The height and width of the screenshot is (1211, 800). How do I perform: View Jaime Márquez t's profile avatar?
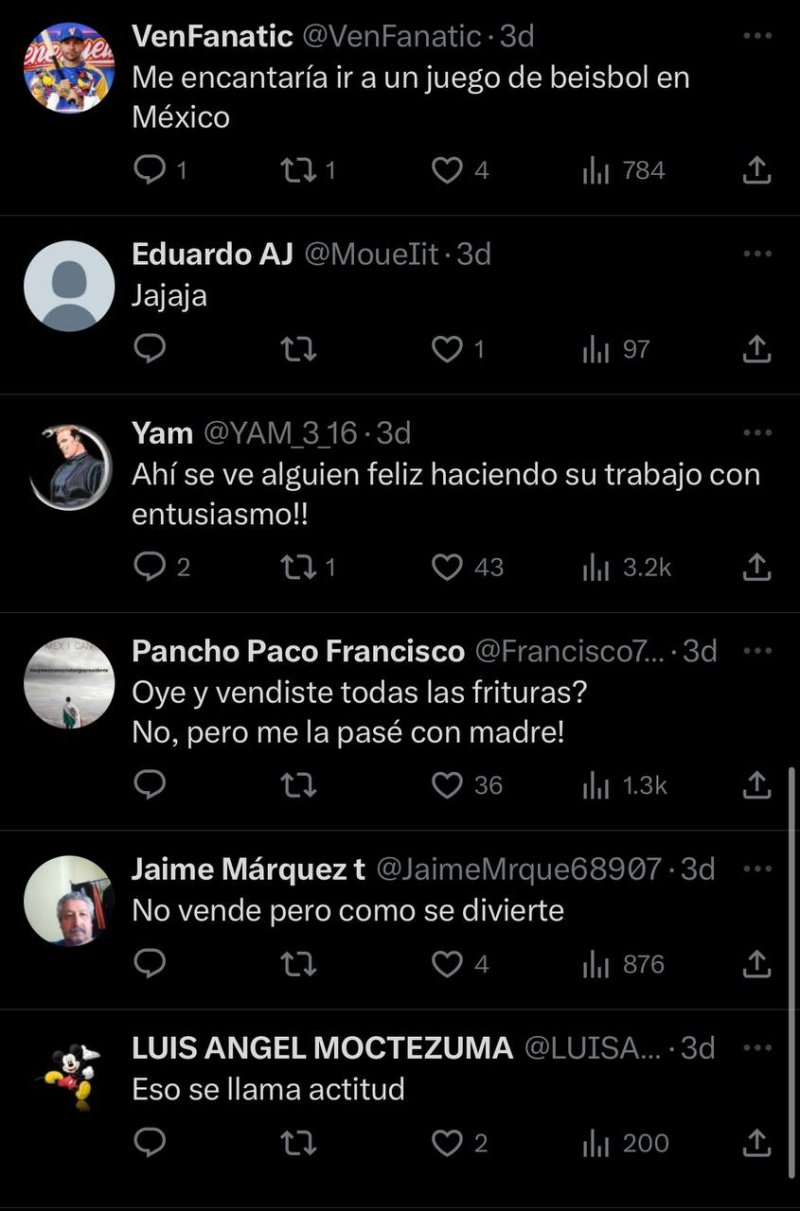69,900
